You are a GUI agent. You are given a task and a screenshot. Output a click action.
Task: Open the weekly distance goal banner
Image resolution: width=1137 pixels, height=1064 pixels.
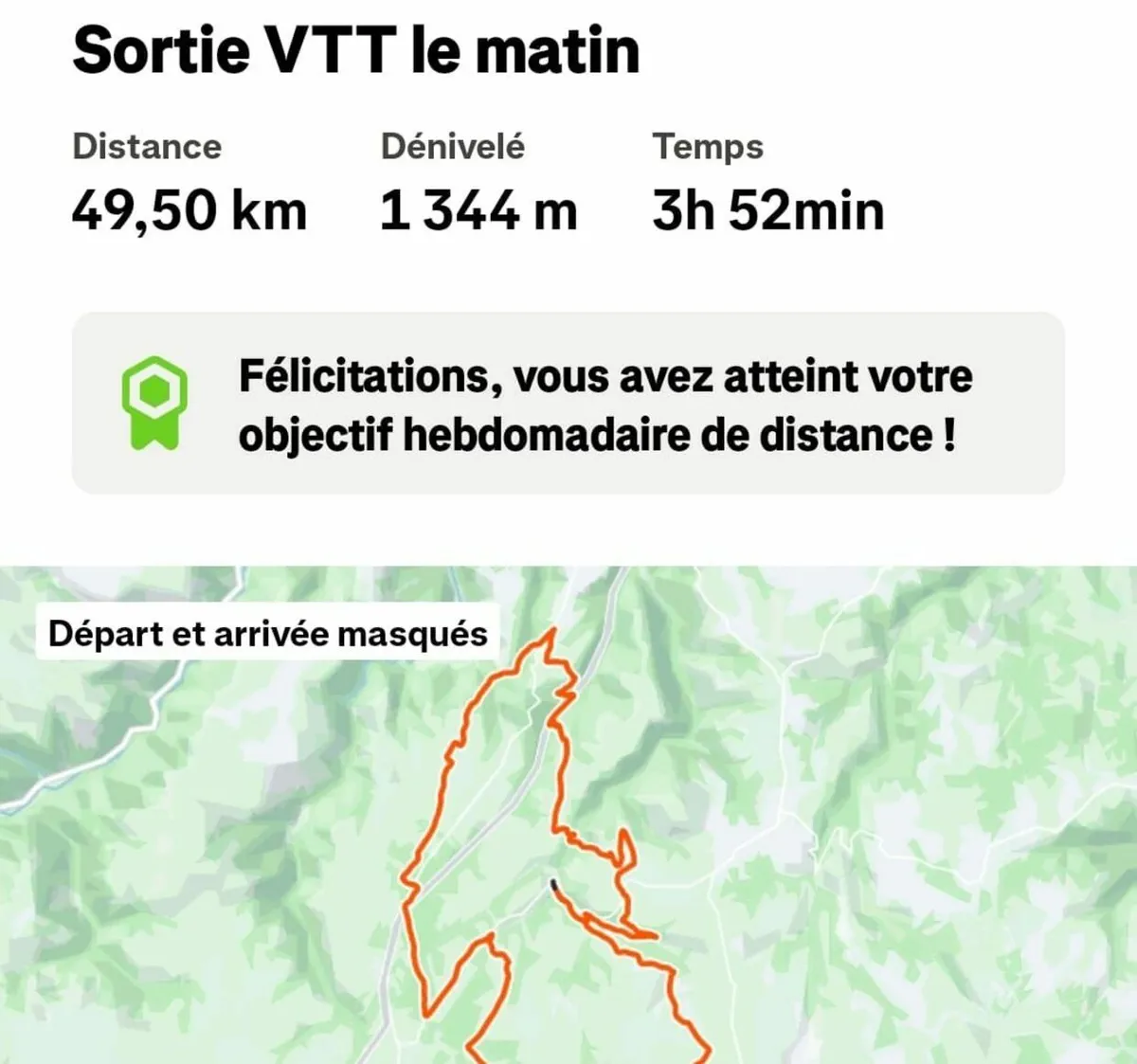(568, 404)
